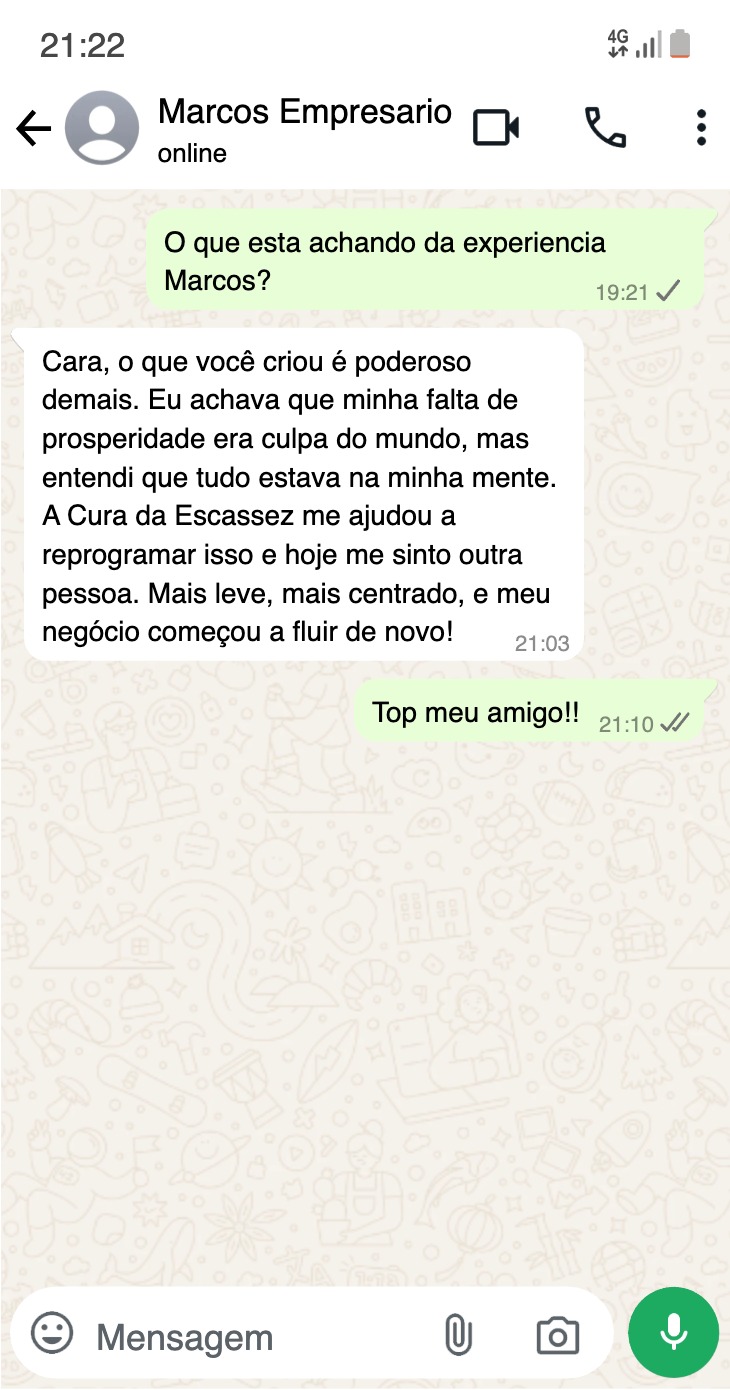Image resolution: width=730 pixels, height=1390 pixels.
Task: Open the camera from the message bar
Action: point(558,1336)
